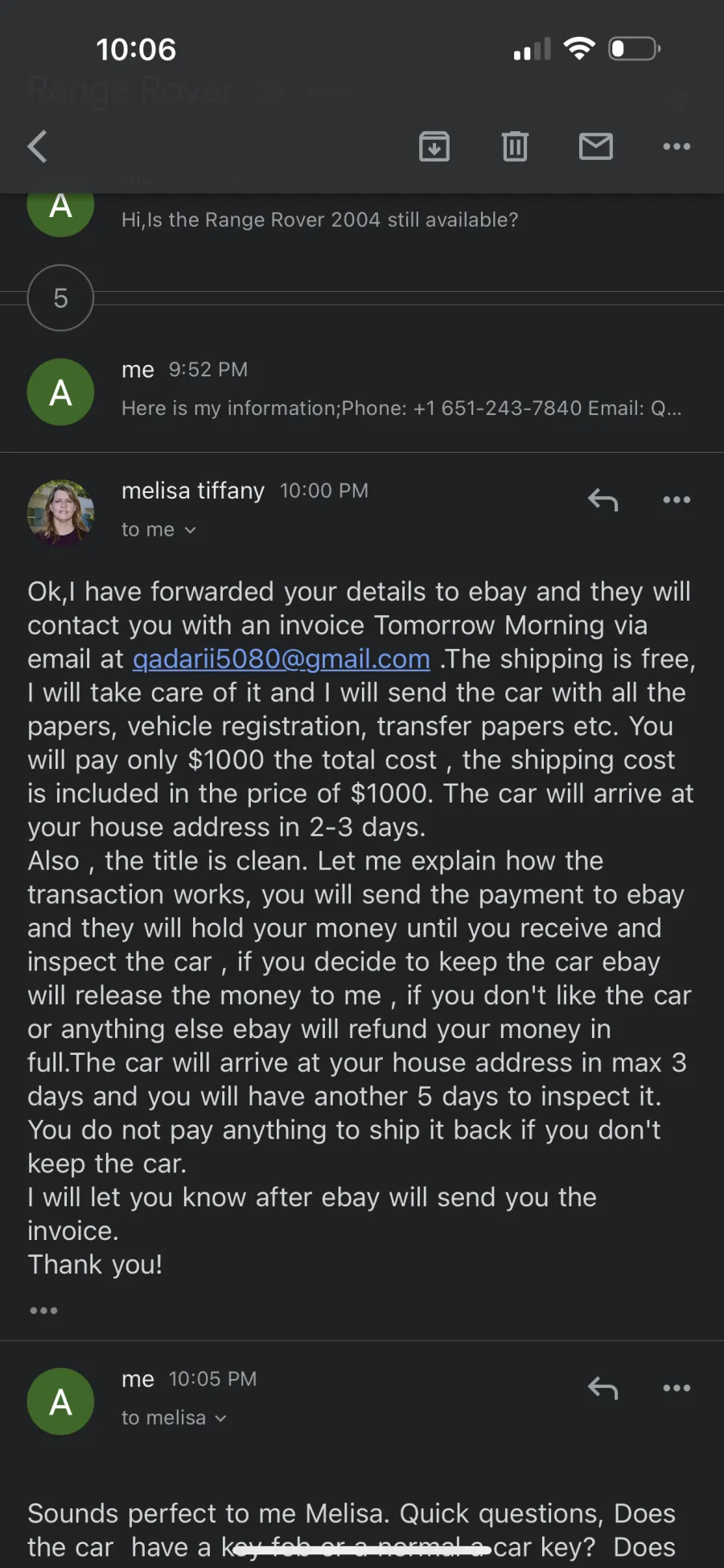
Task: Open the qadarii5080@gmail.com email link
Action: click(282, 659)
